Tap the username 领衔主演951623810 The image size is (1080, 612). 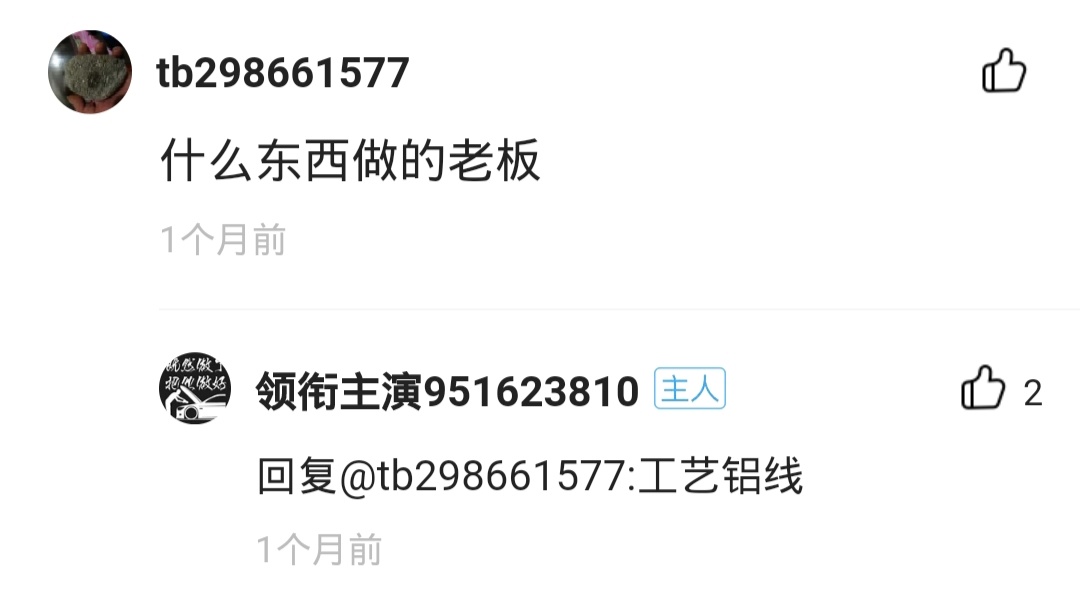coord(447,390)
